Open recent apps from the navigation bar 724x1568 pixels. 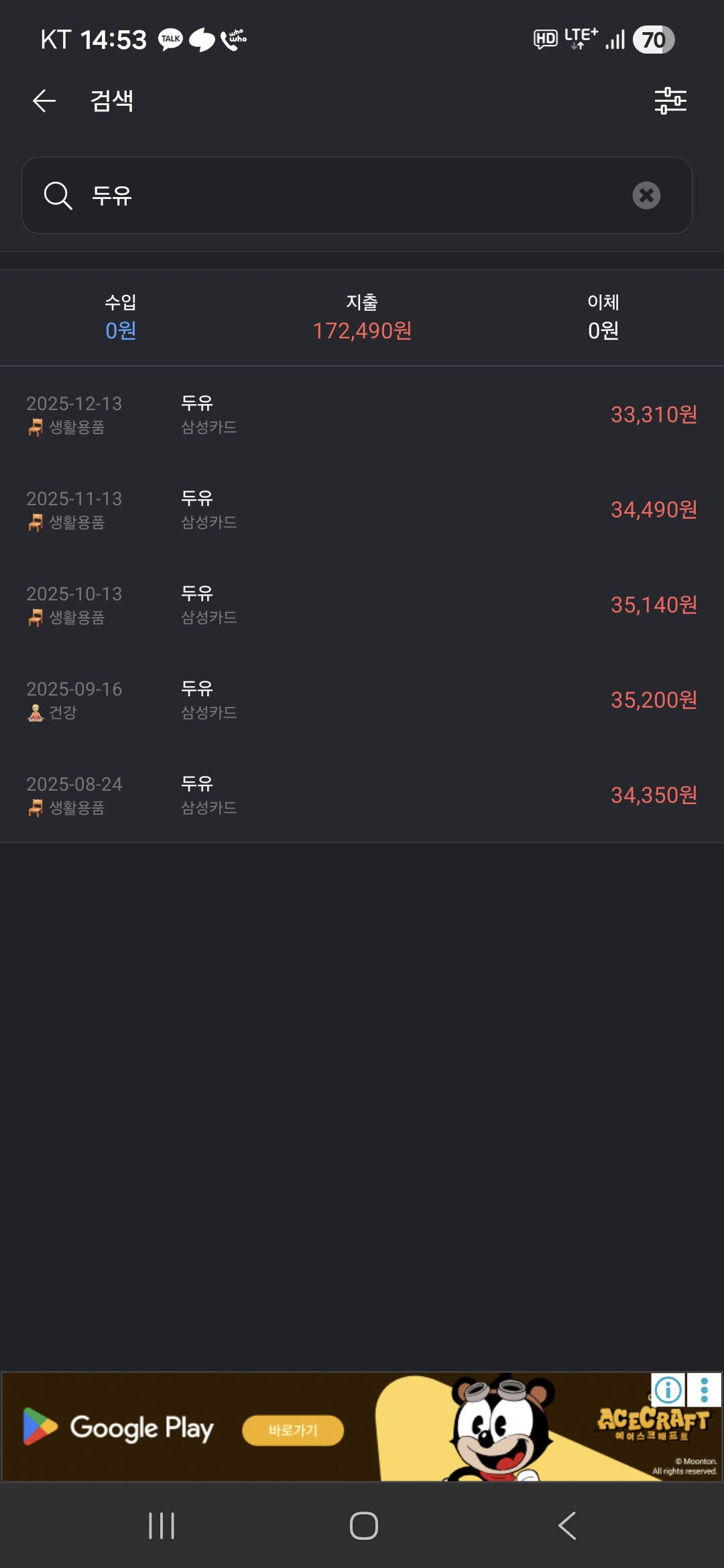(162, 1526)
